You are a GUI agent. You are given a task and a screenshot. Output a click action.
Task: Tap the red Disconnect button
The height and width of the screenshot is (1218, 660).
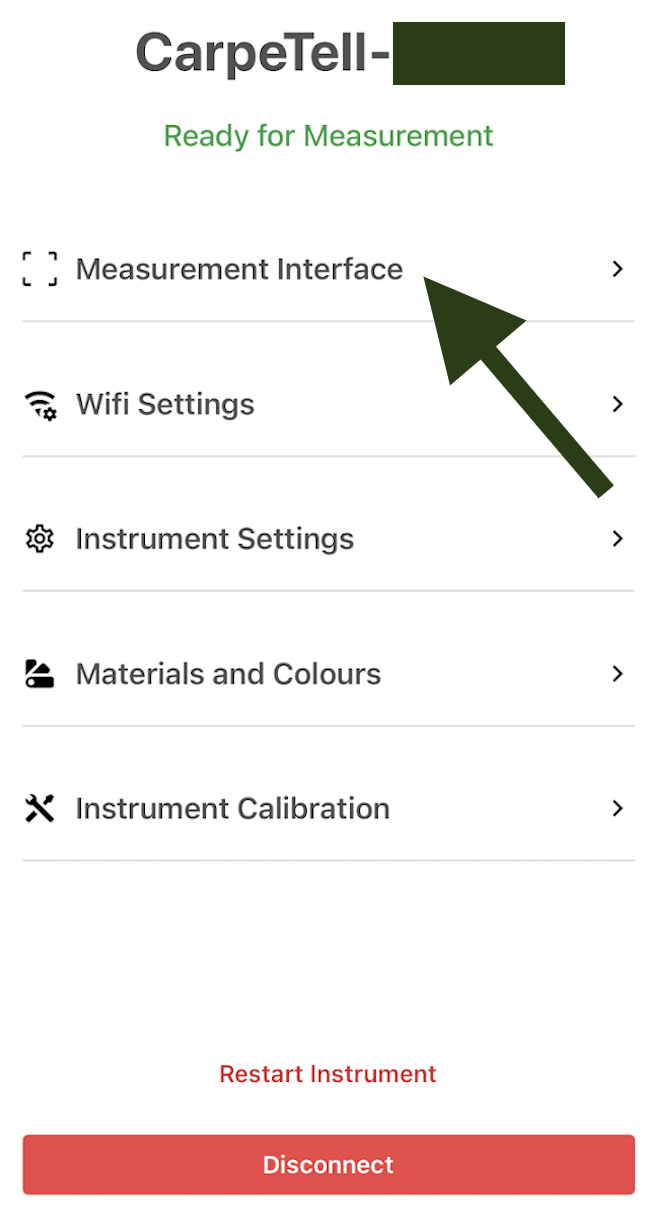[328, 1164]
